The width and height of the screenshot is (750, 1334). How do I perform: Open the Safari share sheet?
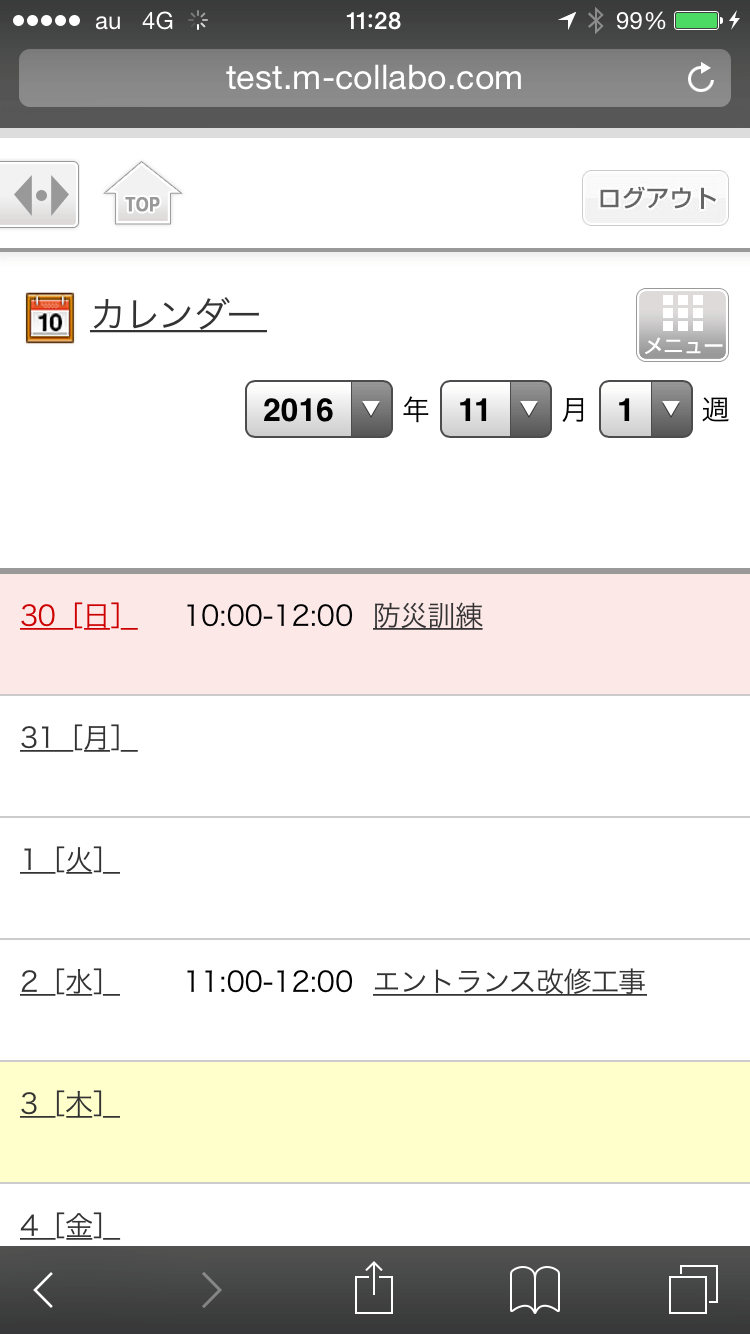click(x=375, y=1290)
